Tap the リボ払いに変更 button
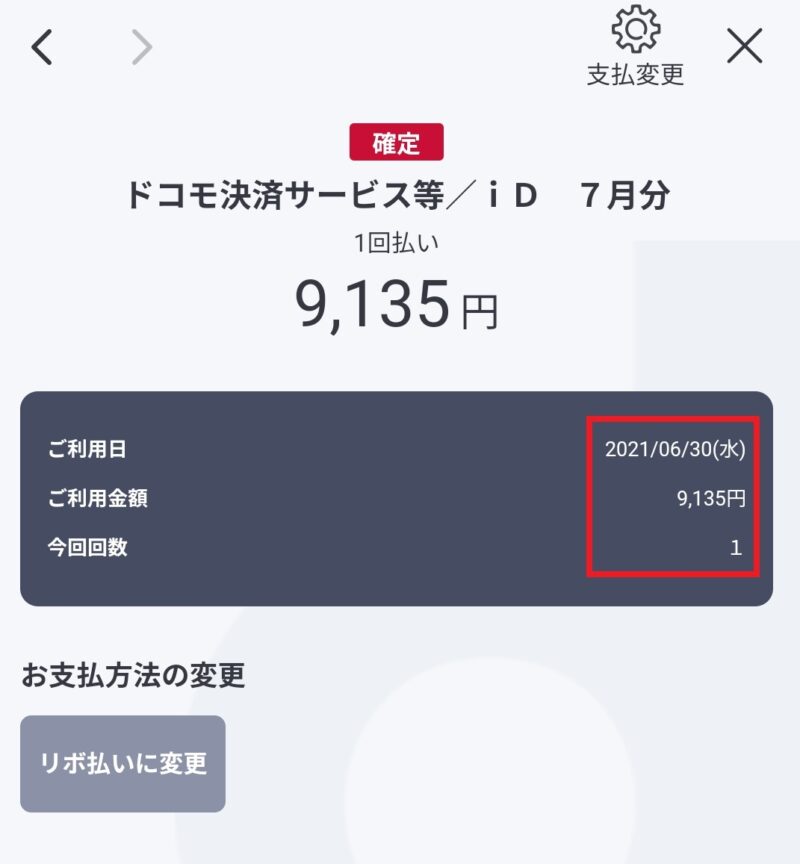The width and height of the screenshot is (800, 864). (x=123, y=763)
